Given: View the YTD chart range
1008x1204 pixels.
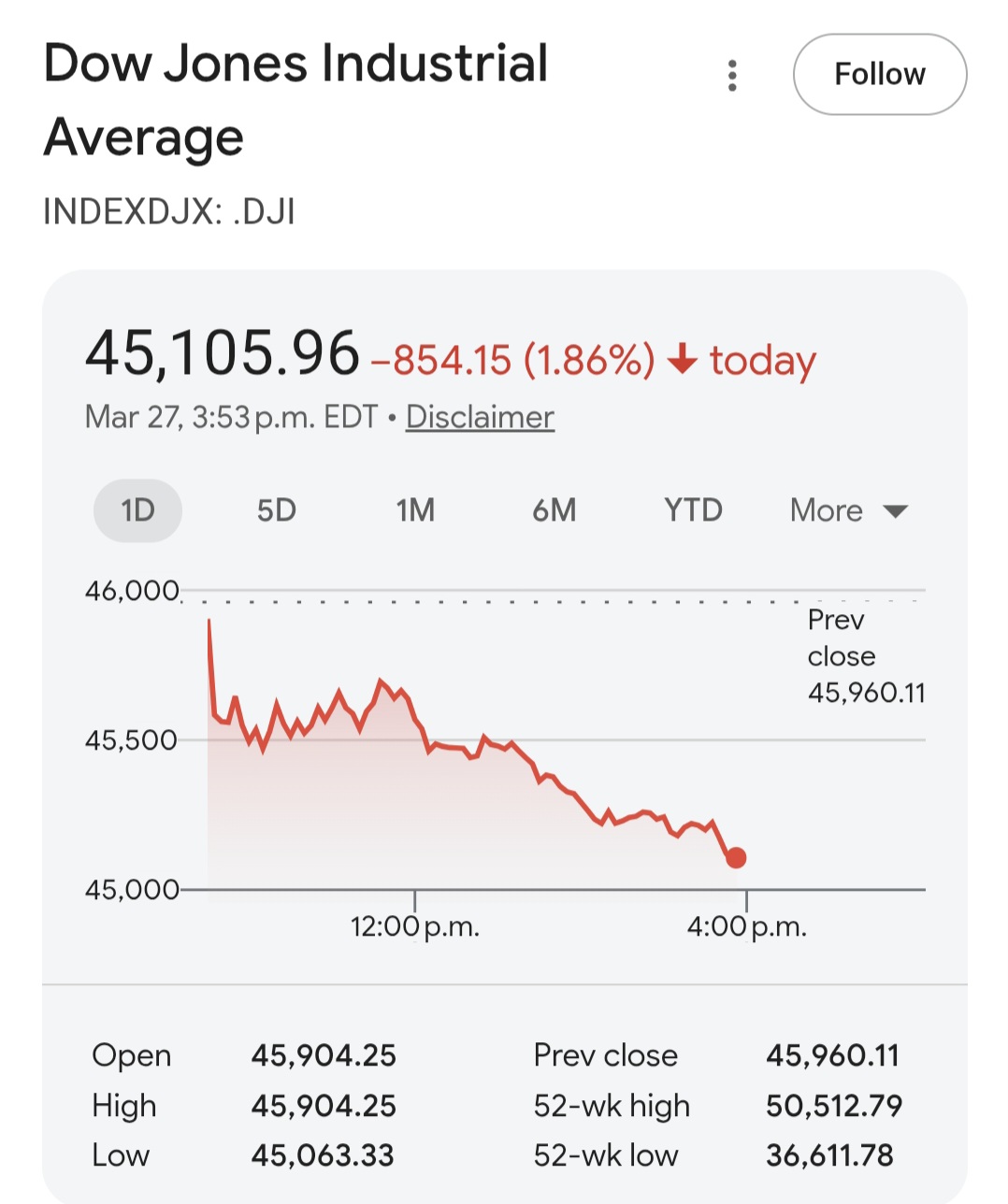Looking at the screenshot, I should pyautogui.click(x=693, y=510).
